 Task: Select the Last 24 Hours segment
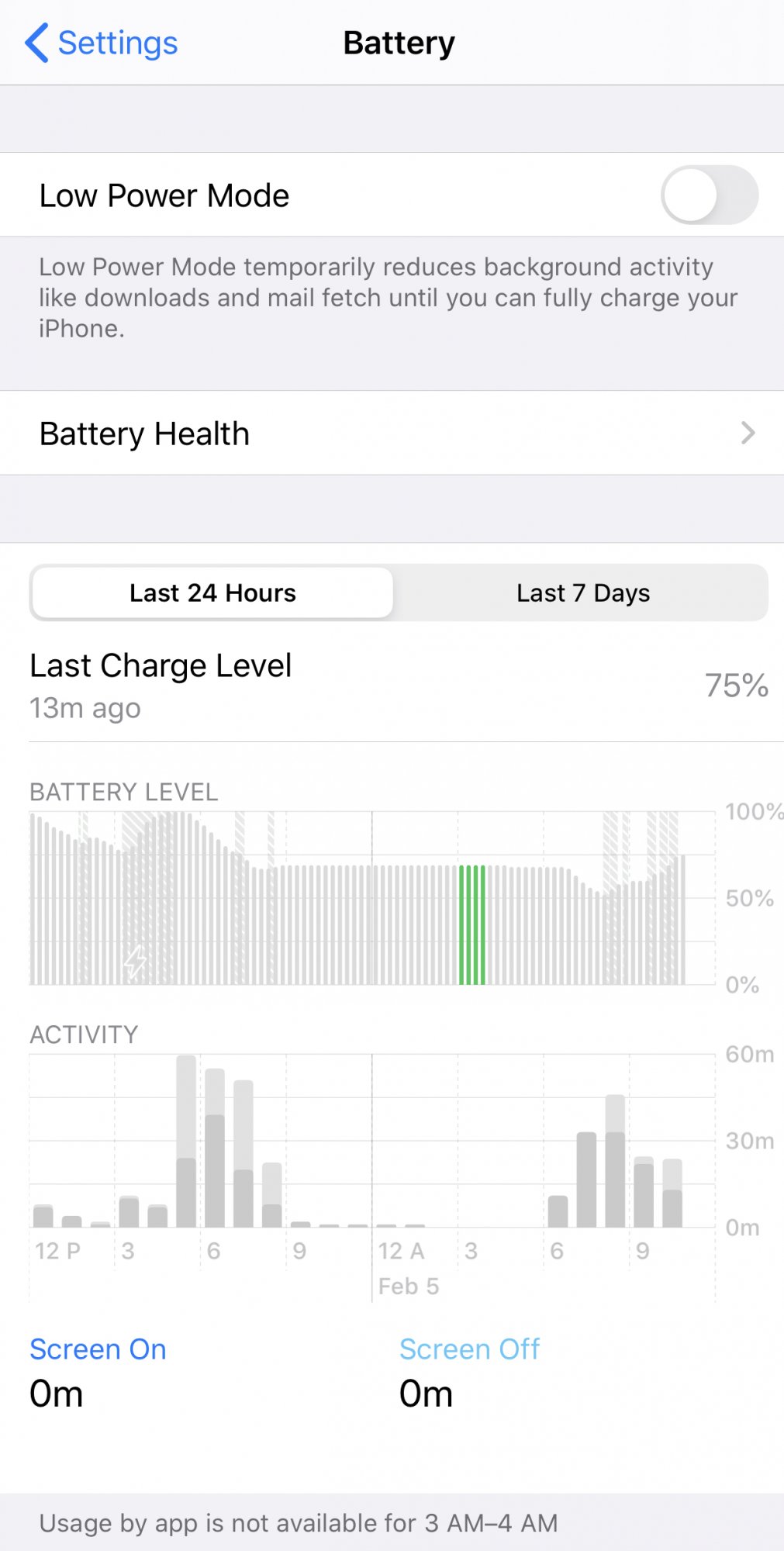point(213,593)
